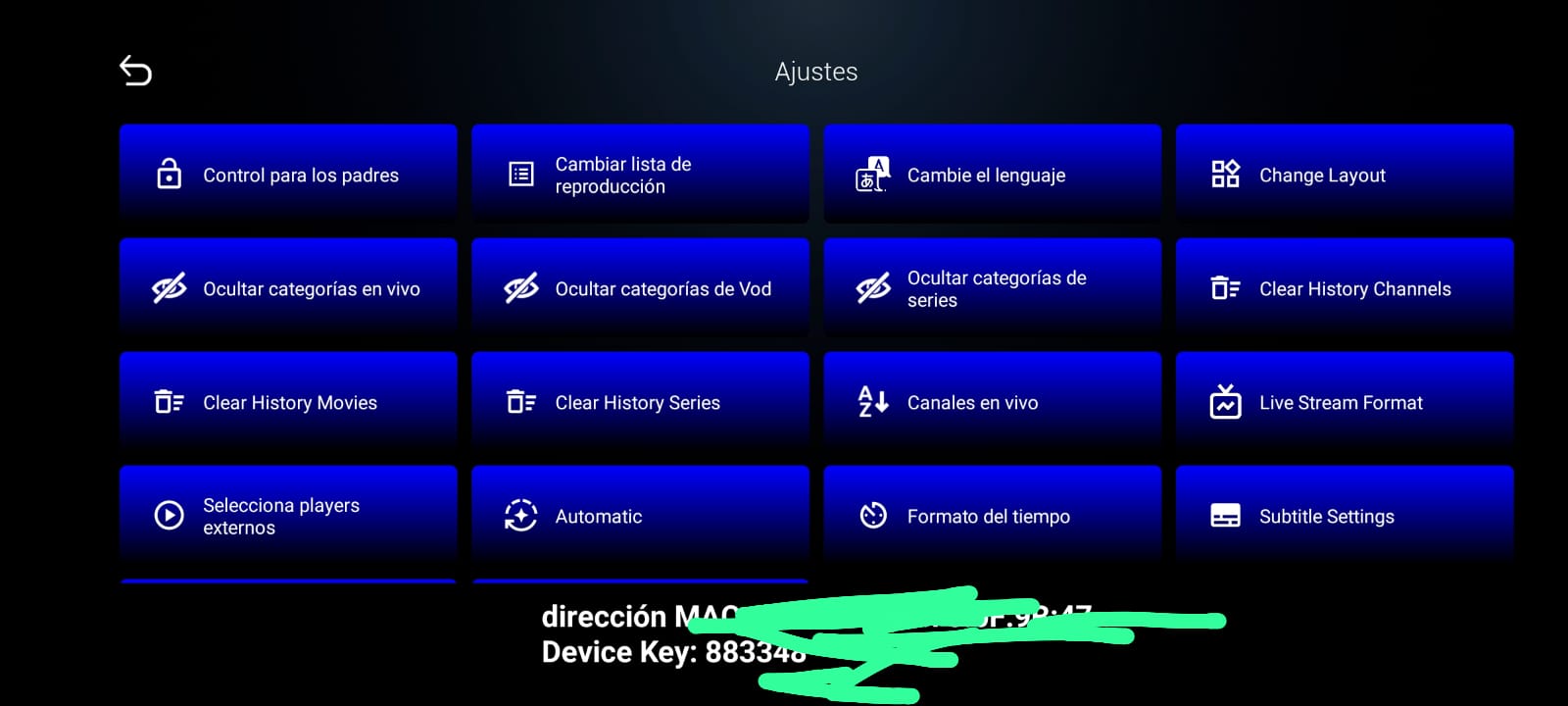Viewport: 1568px width, 706px height.
Task: Tap Clear History Series
Action: [x=640, y=402]
